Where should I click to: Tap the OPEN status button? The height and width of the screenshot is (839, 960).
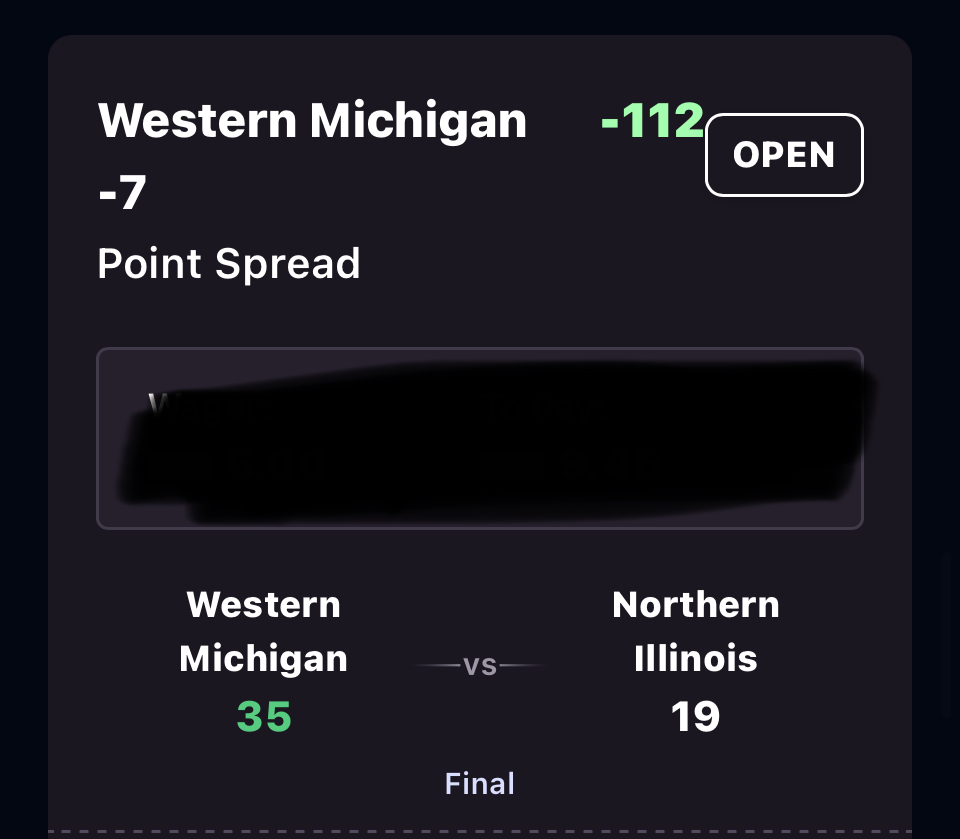point(784,155)
